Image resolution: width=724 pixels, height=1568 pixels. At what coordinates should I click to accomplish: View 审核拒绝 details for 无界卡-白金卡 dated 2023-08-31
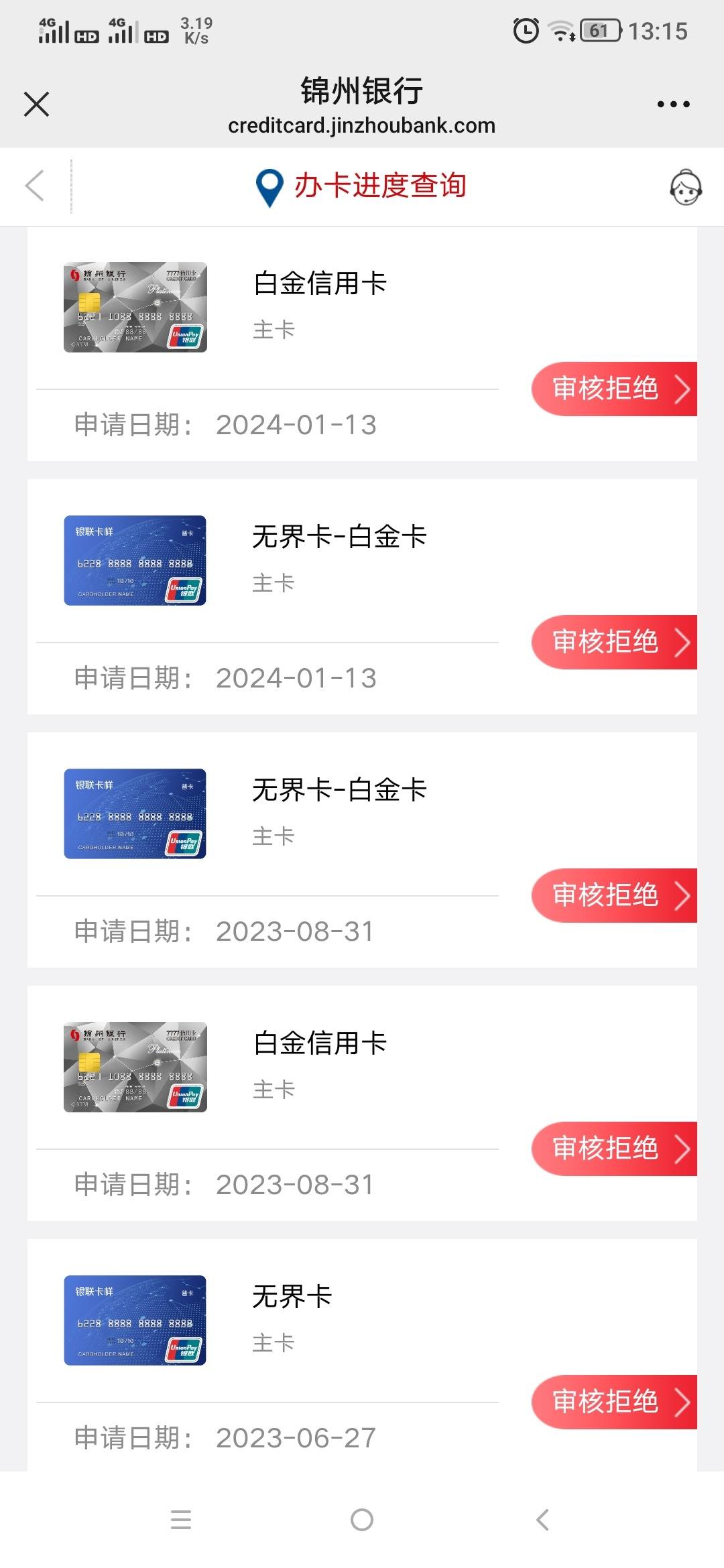(x=614, y=895)
